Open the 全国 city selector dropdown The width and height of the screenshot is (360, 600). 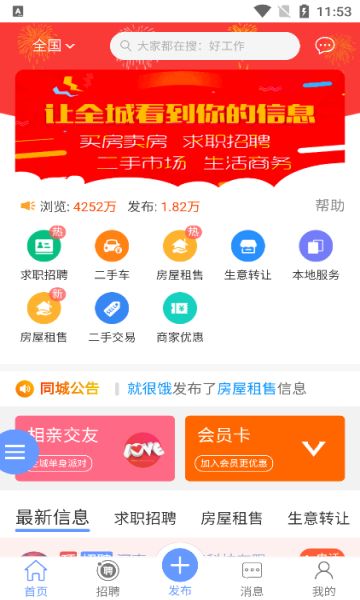53,46
